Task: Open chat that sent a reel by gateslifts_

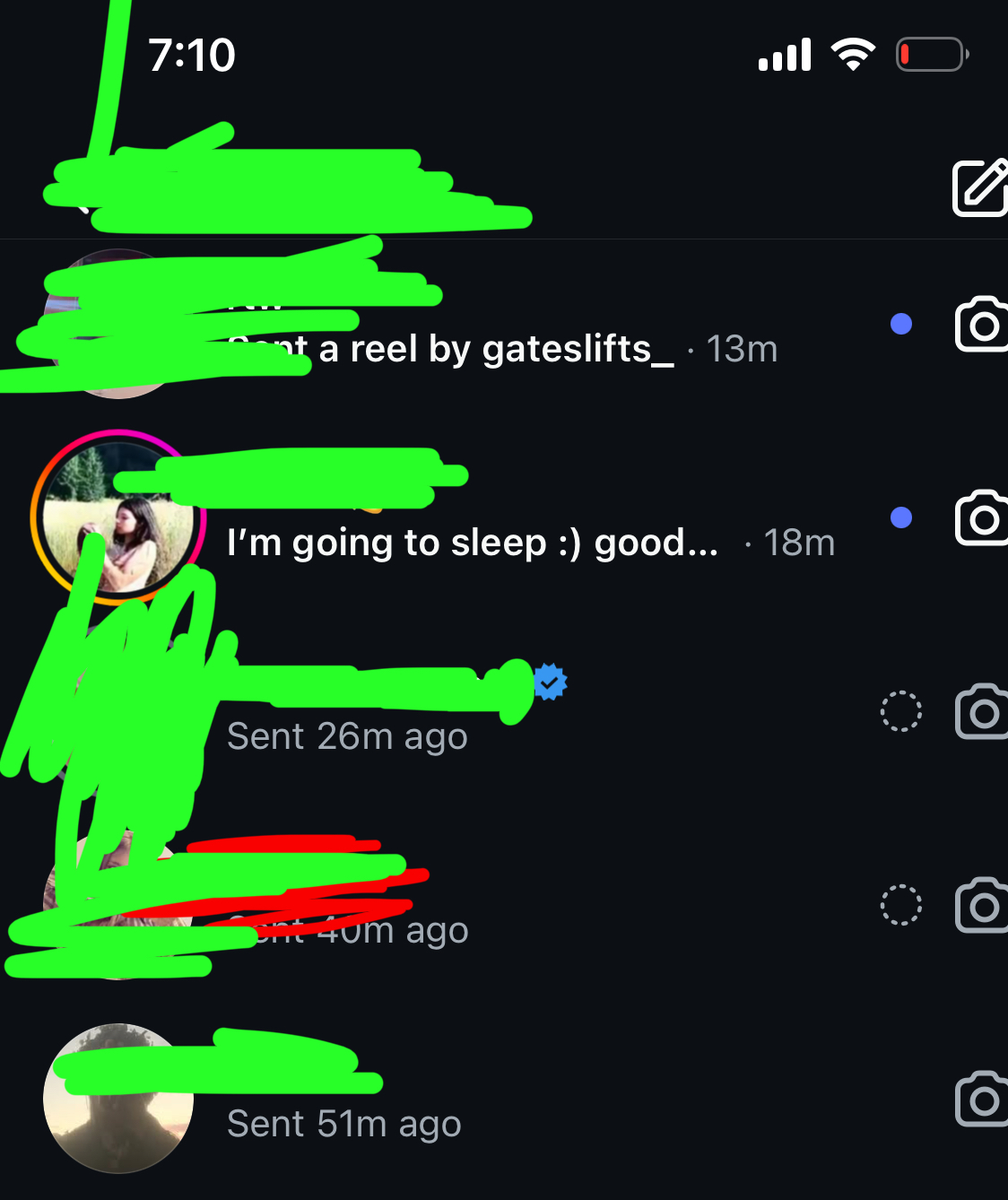Action: click(502, 349)
